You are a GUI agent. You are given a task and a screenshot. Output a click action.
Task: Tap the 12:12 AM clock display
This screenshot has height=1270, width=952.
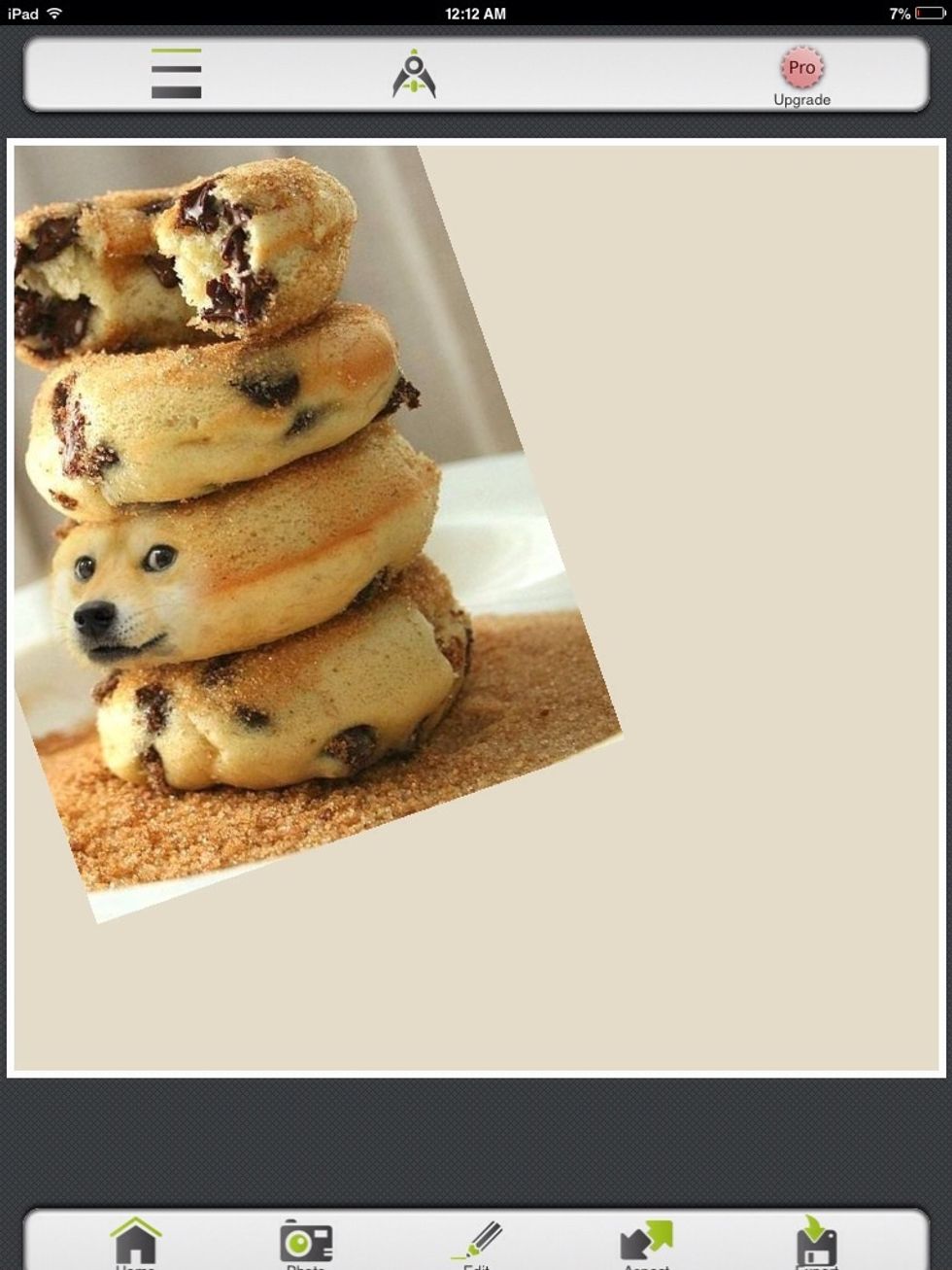475,14
